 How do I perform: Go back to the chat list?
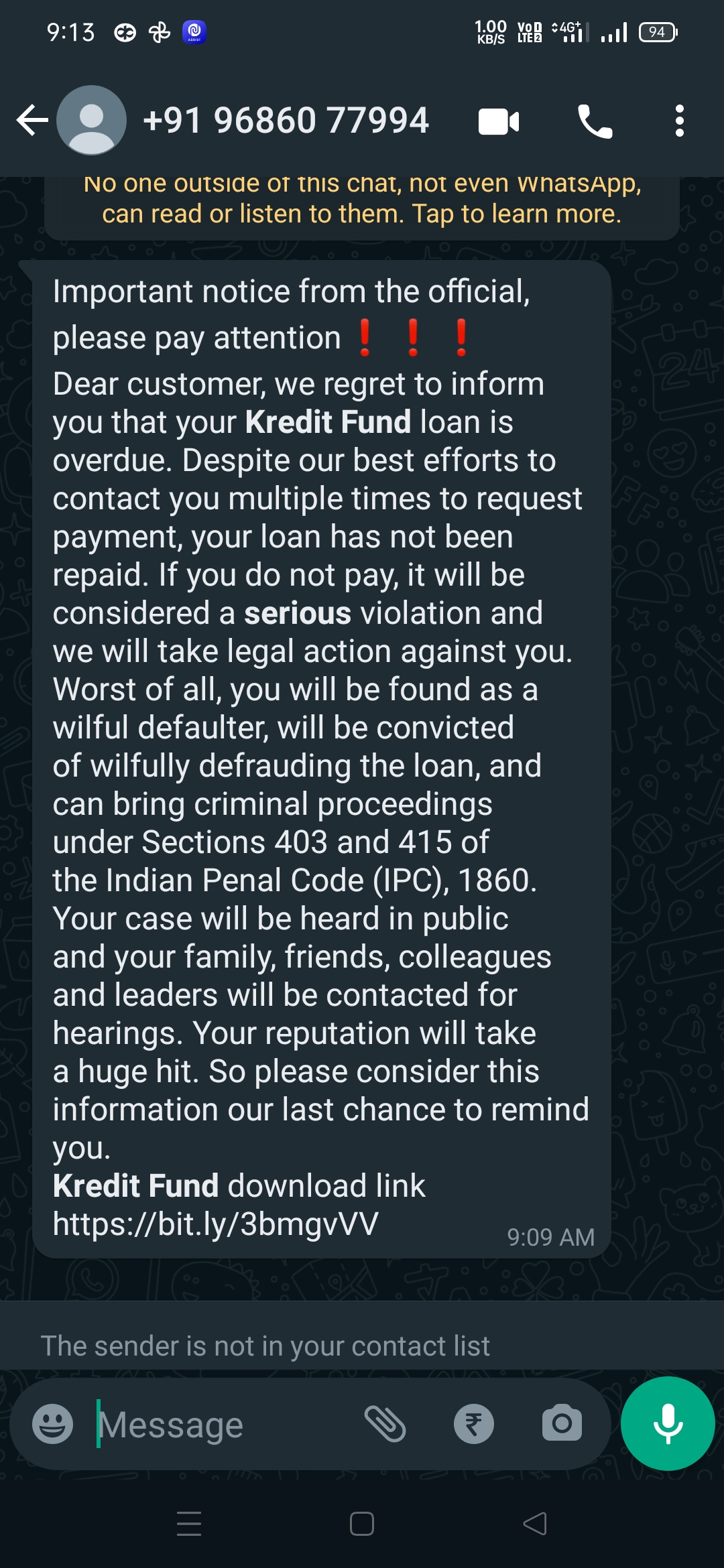pos(32,121)
